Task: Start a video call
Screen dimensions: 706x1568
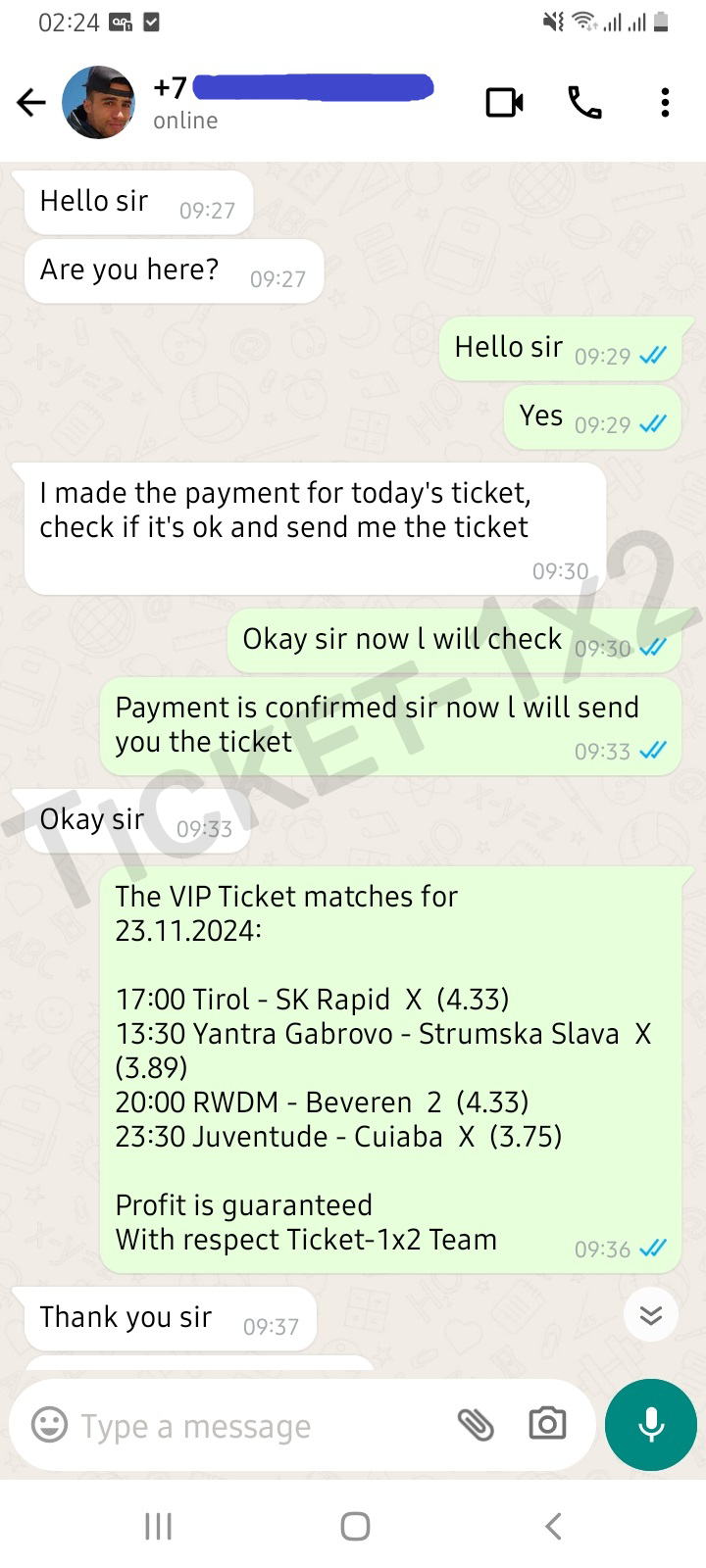Action: [x=505, y=103]
